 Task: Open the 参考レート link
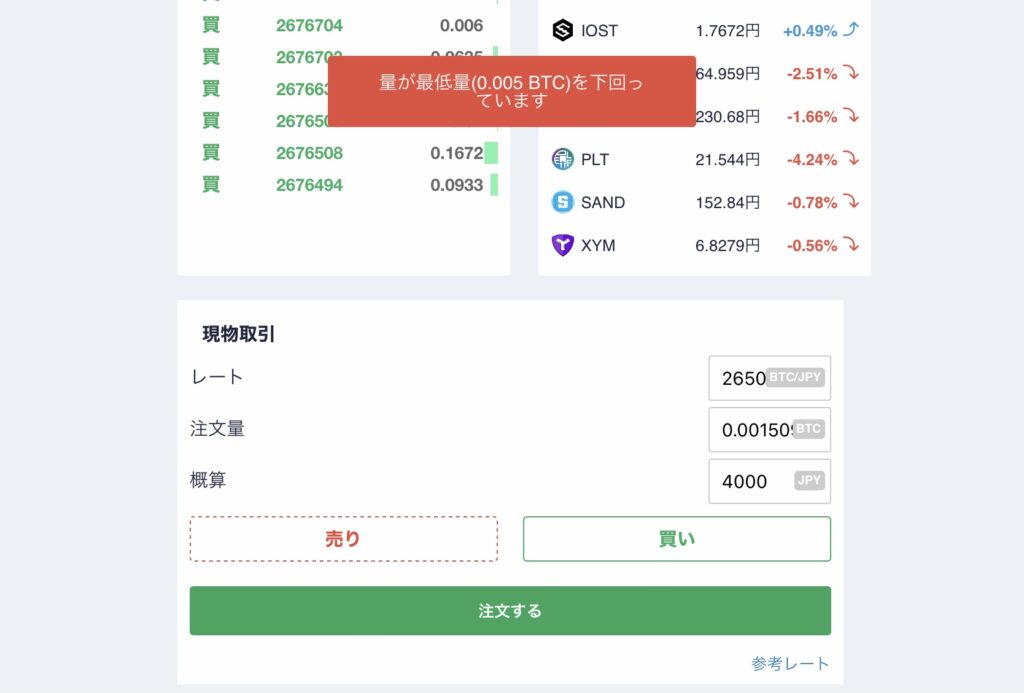click(790, 664)
